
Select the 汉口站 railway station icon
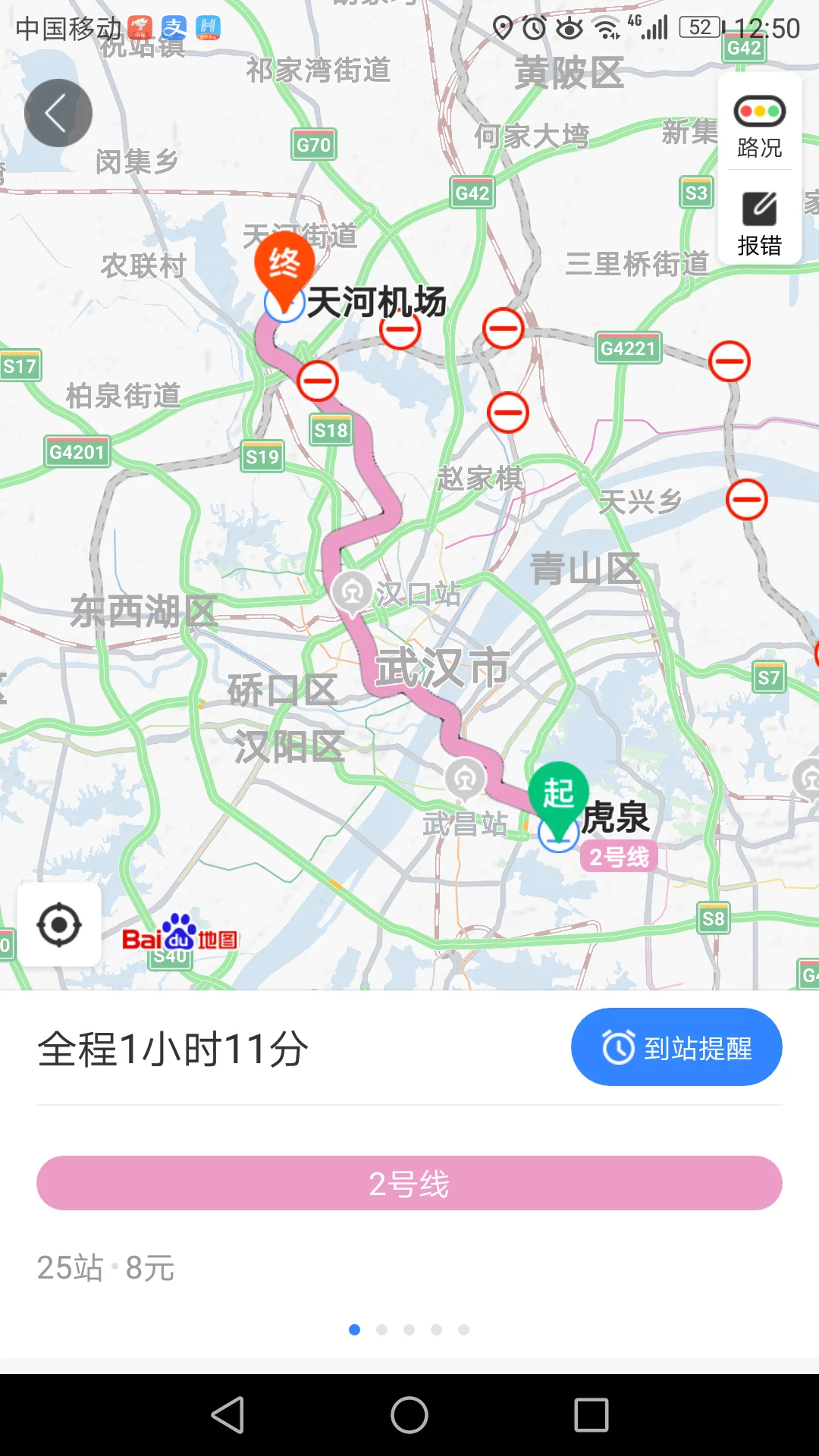tap(352, 591)
